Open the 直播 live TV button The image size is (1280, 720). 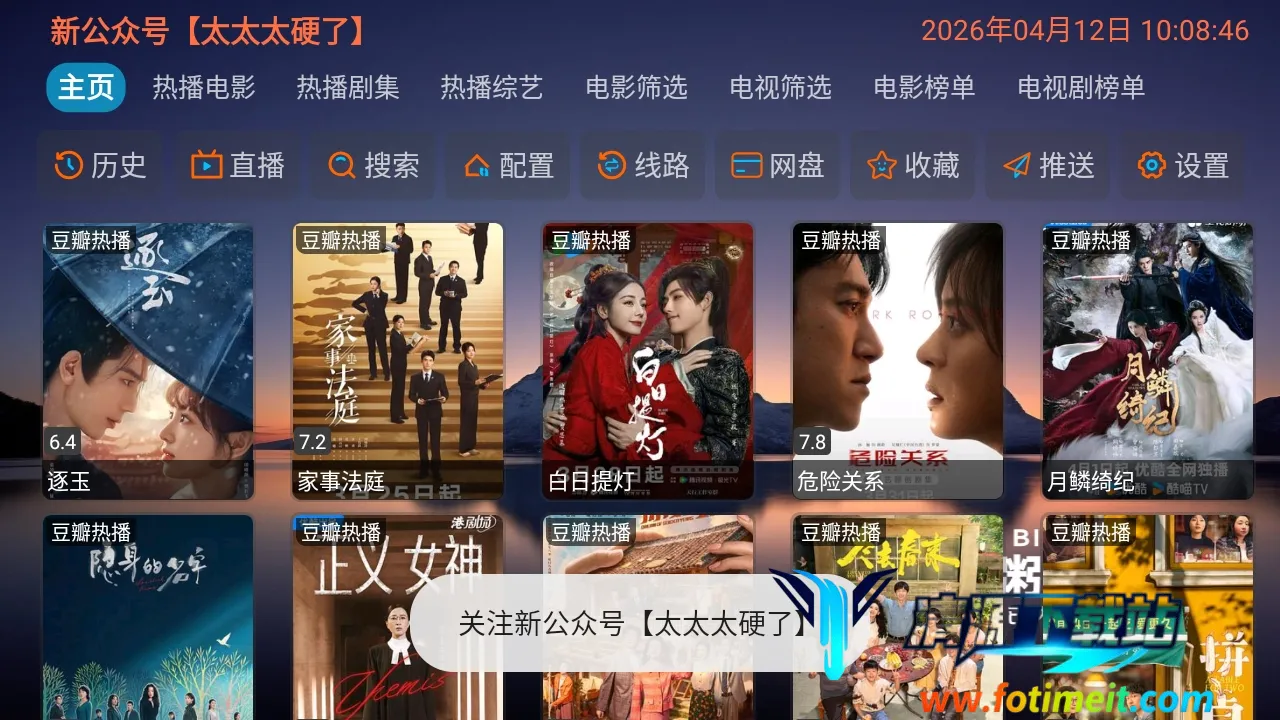pyautogui.click(x=238, y=165)
